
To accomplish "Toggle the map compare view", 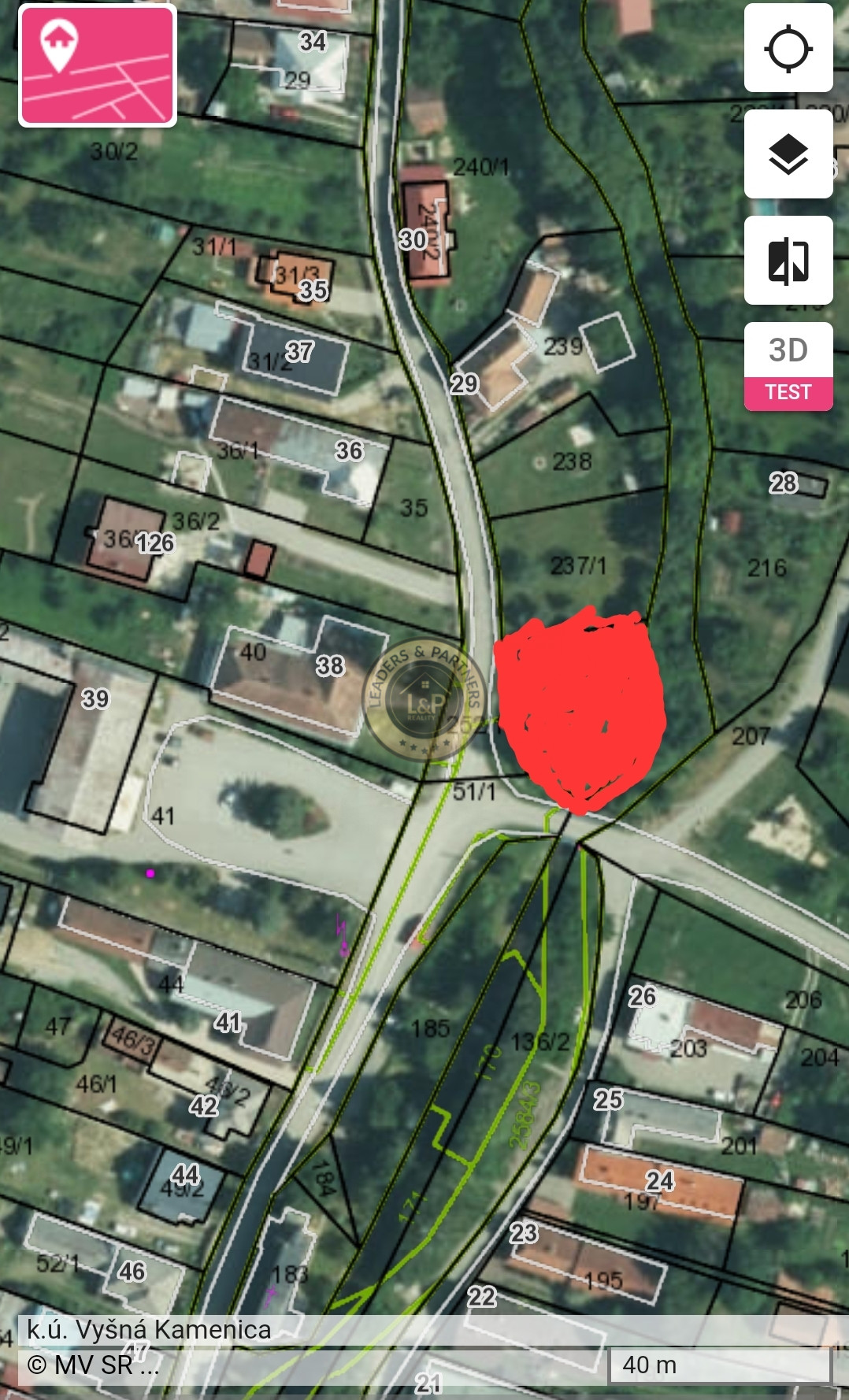I will 788,261.
